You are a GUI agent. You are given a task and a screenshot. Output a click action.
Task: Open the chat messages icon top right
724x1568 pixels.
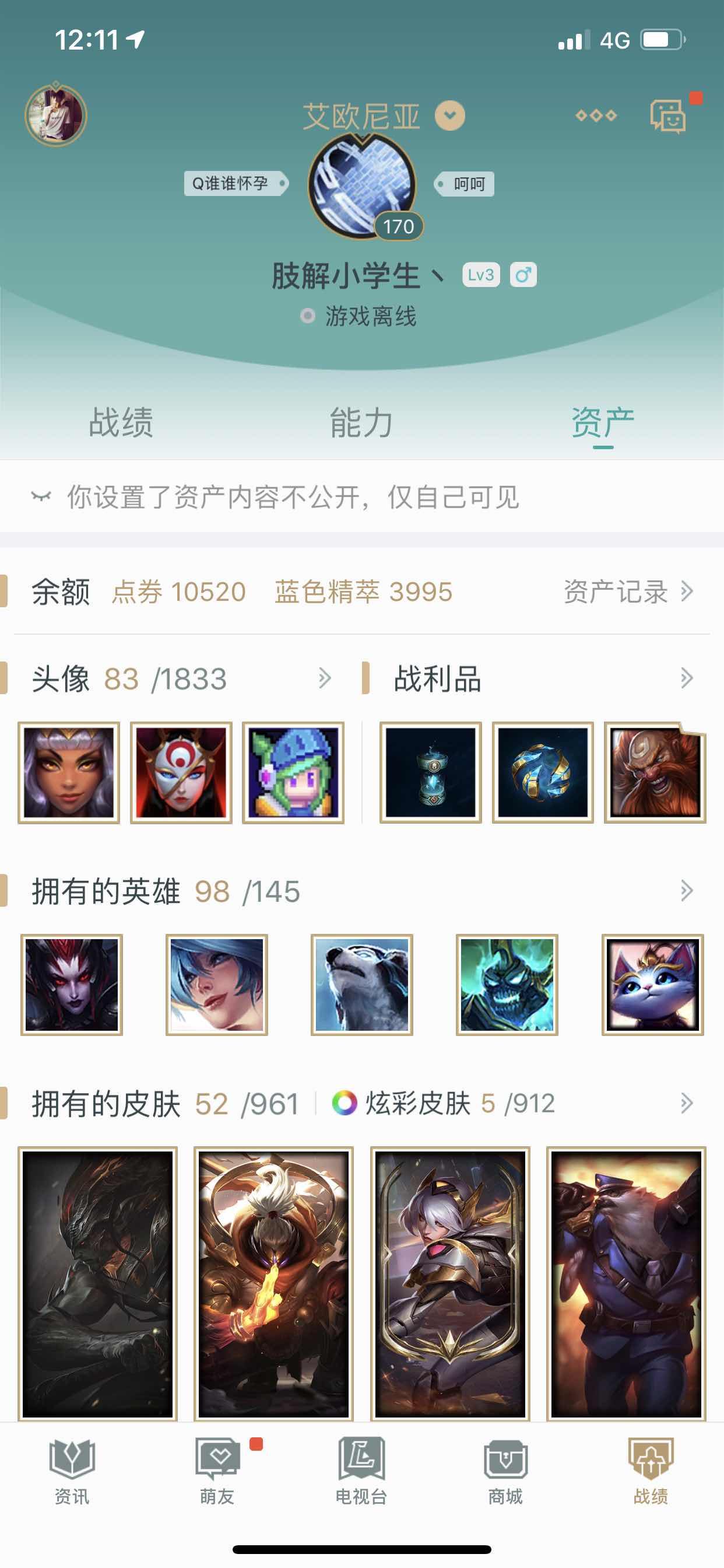[x=669, y=116]
